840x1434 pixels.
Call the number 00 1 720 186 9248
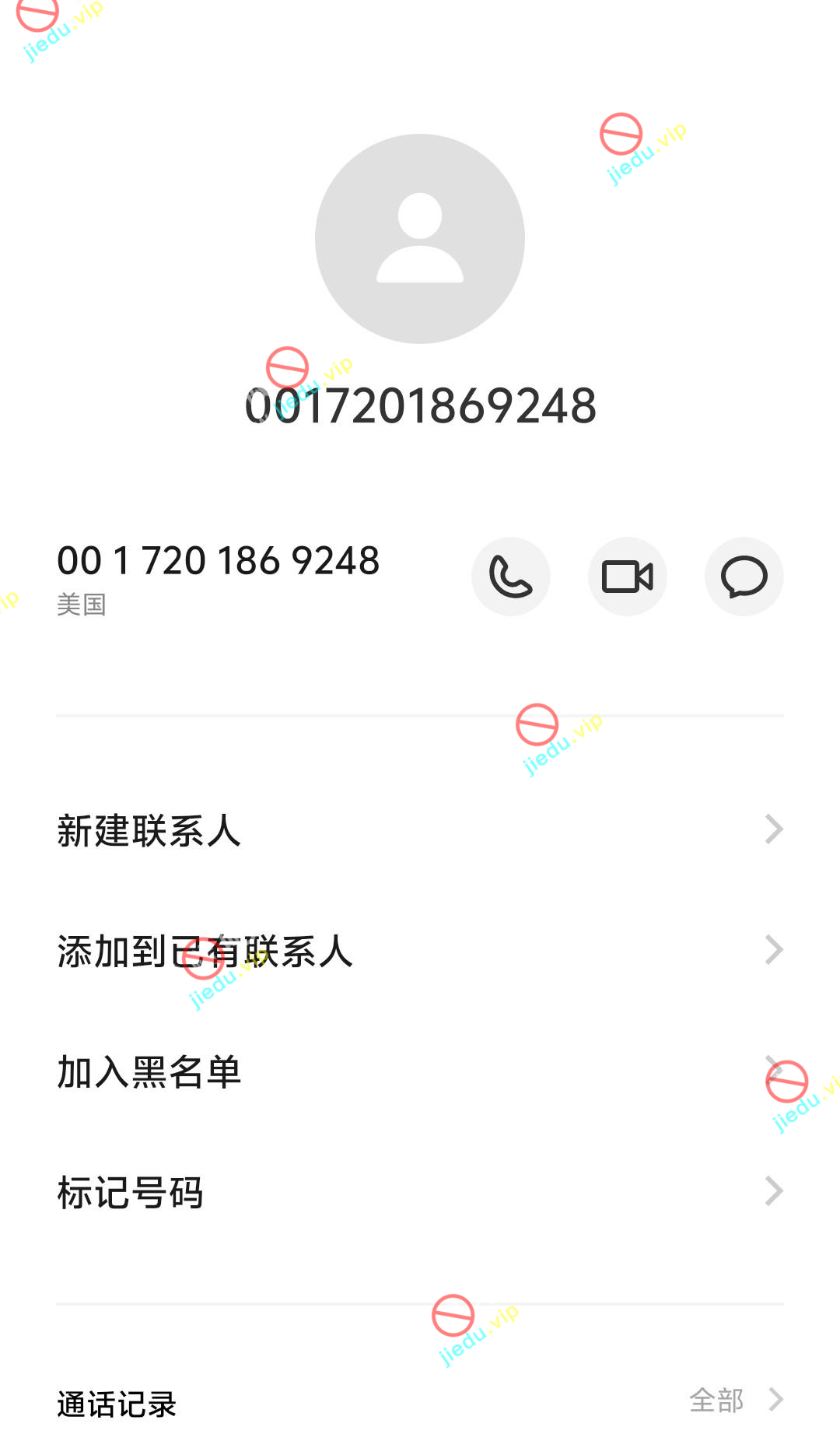click(510, 577)
